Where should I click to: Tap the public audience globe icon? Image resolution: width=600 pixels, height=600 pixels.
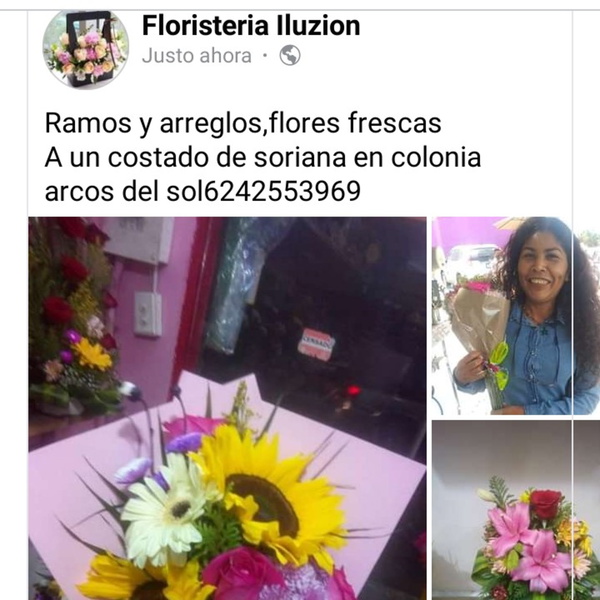tap(290, 56)
